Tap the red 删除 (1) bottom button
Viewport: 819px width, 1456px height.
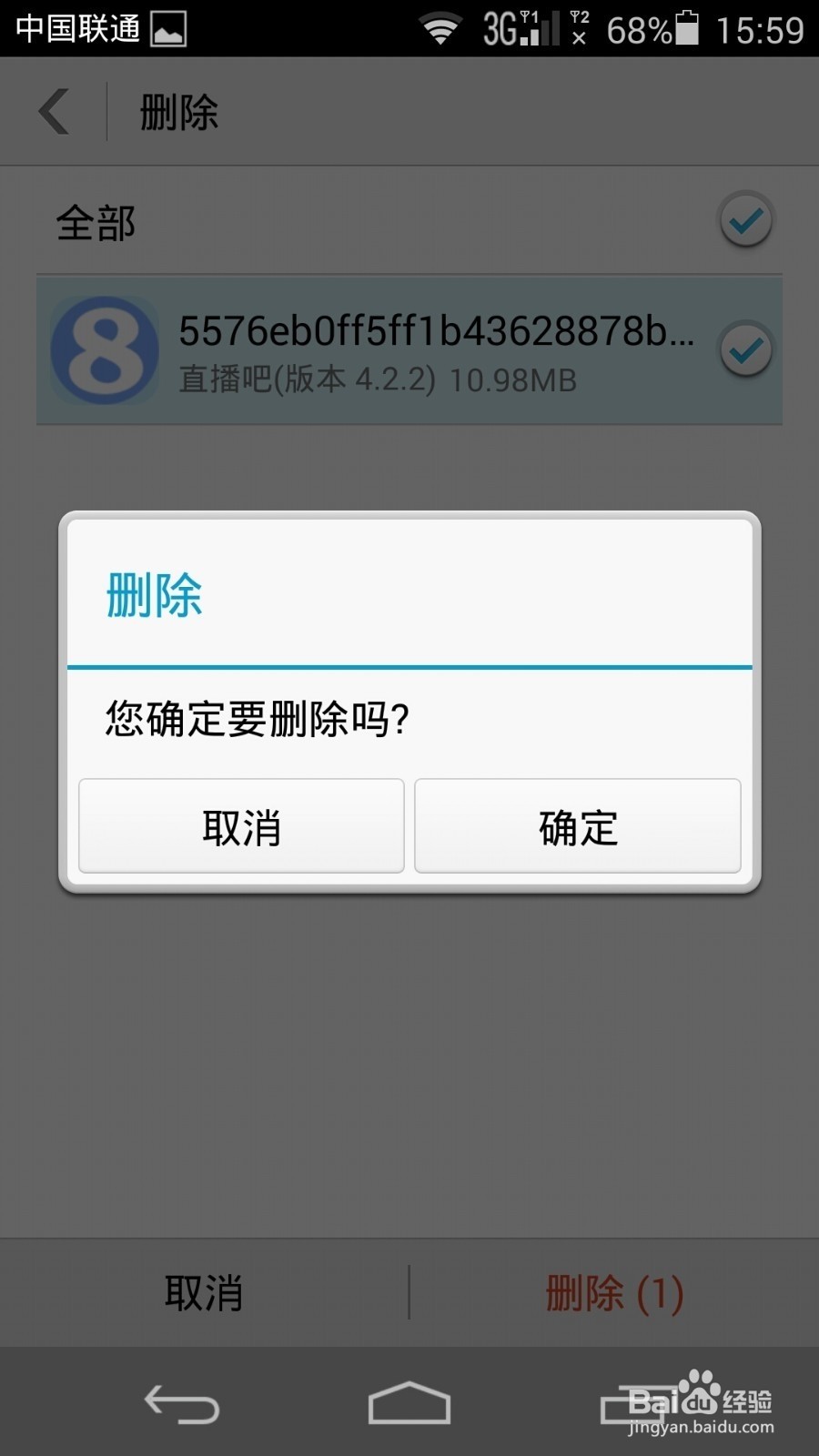pyautogui.click(x=614, y=1292)
